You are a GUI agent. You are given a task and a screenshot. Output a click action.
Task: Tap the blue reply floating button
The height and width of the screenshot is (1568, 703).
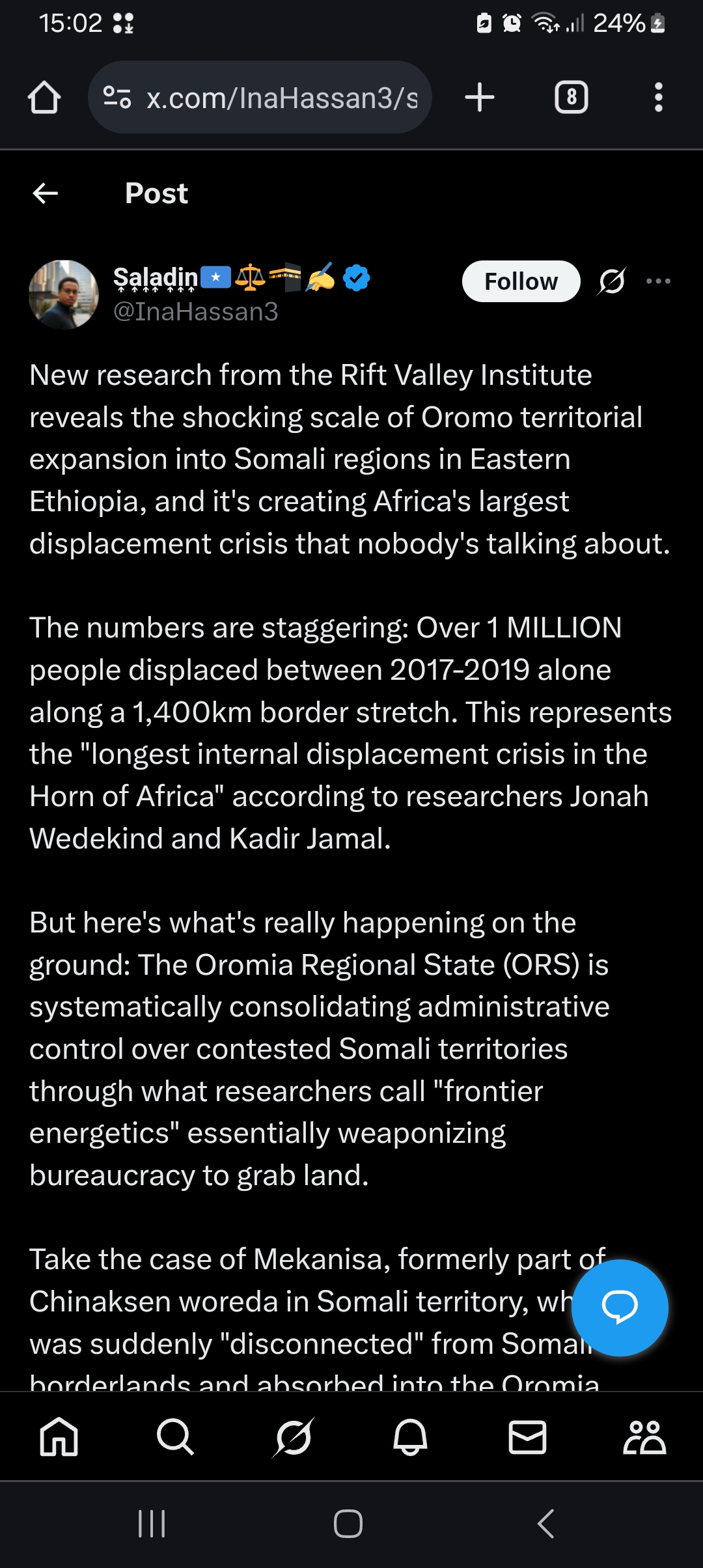619,1308
